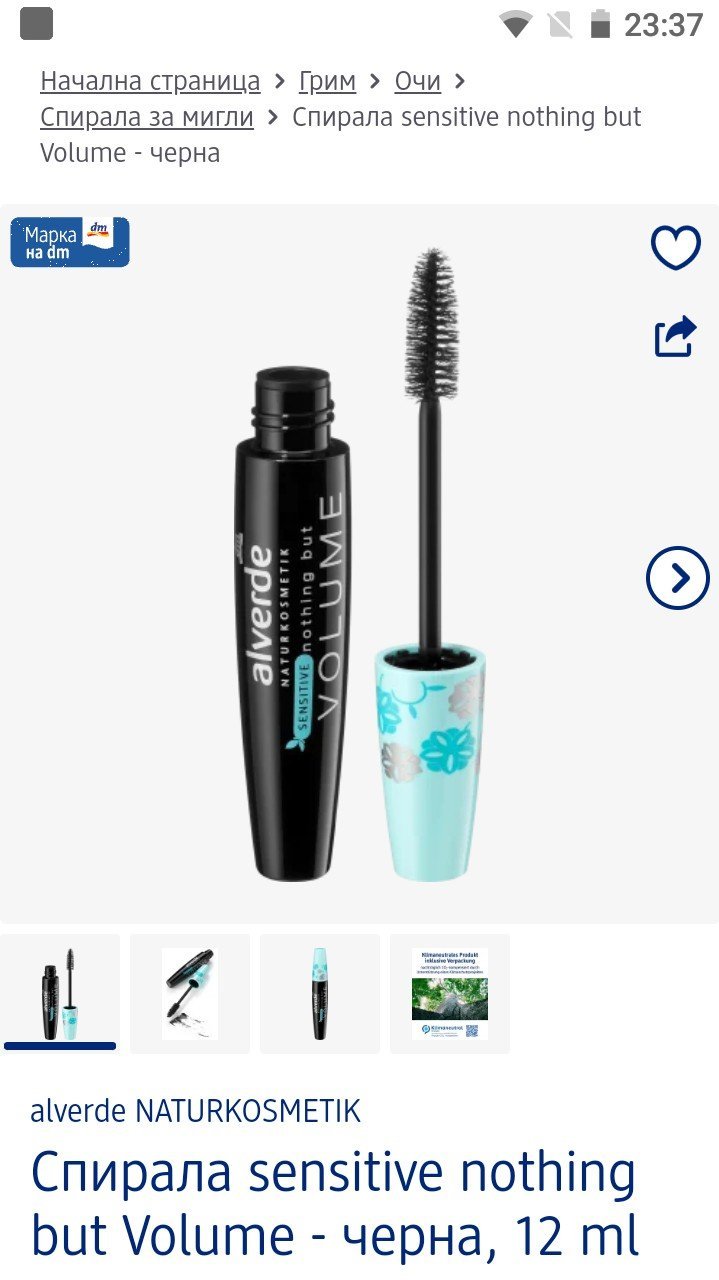Image resolution: width=719 pixels, height=1280 pixels.
Task: Open the Спирала за мигли category link
Action: coord(147,117)
